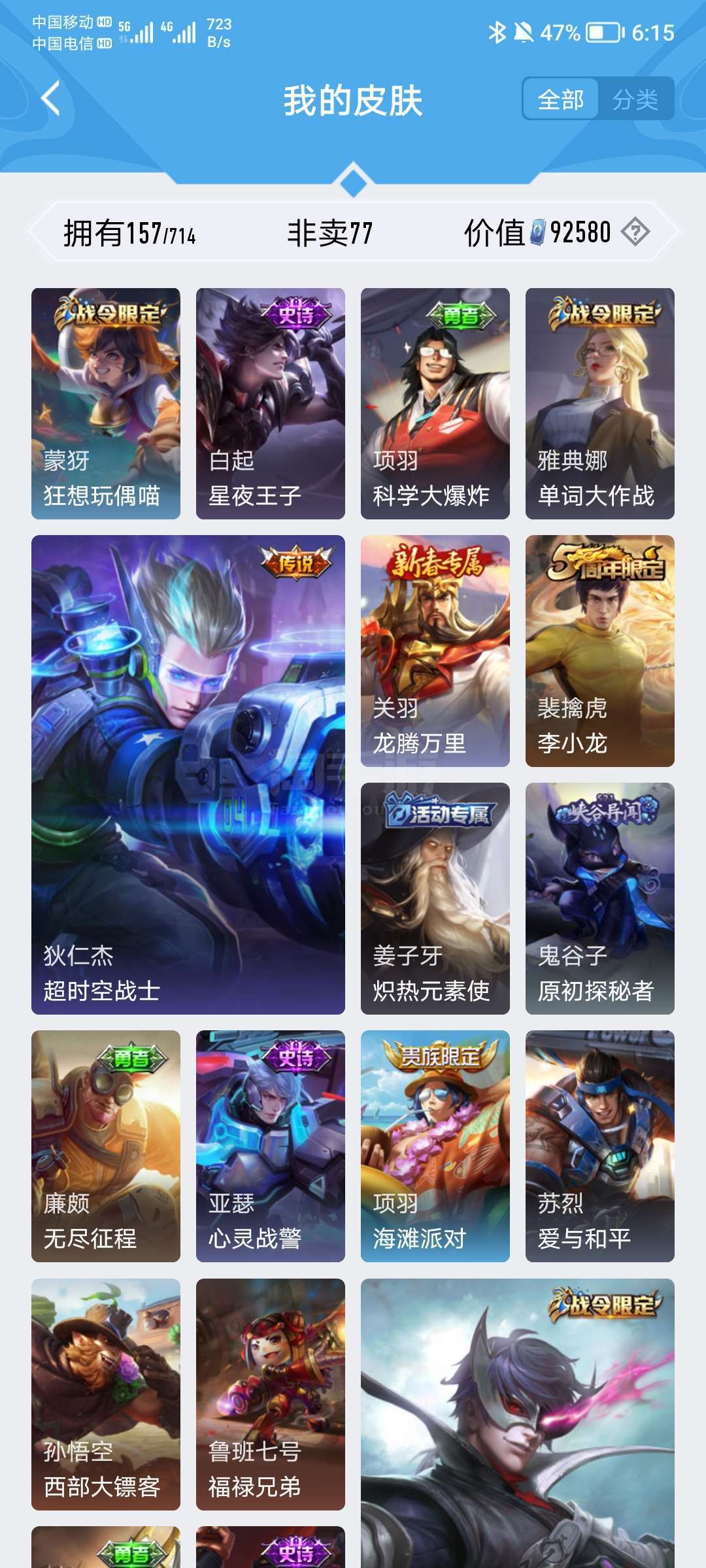Select the 全部 tab
706x1568 pixels.
[x=561, y=99]
